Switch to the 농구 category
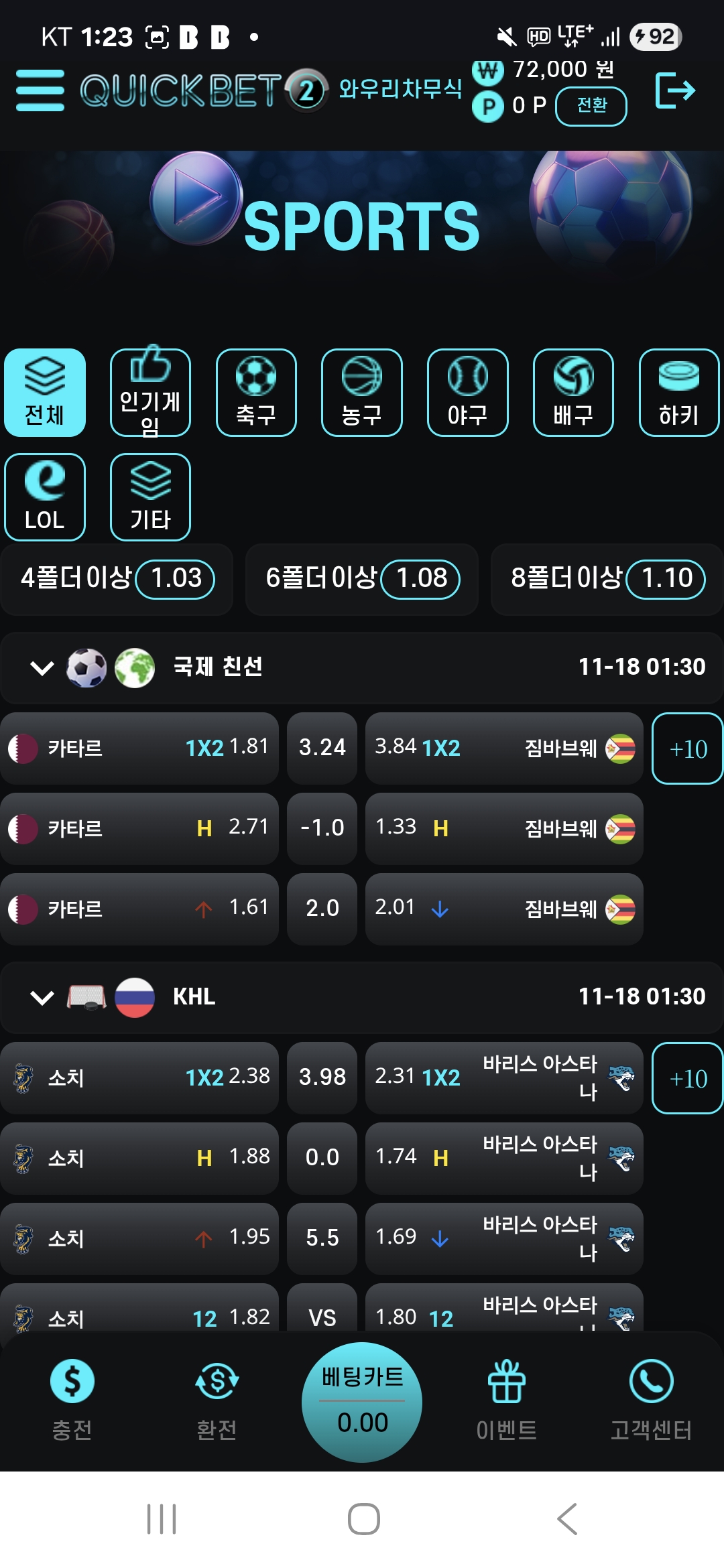 tap(362, 393)
